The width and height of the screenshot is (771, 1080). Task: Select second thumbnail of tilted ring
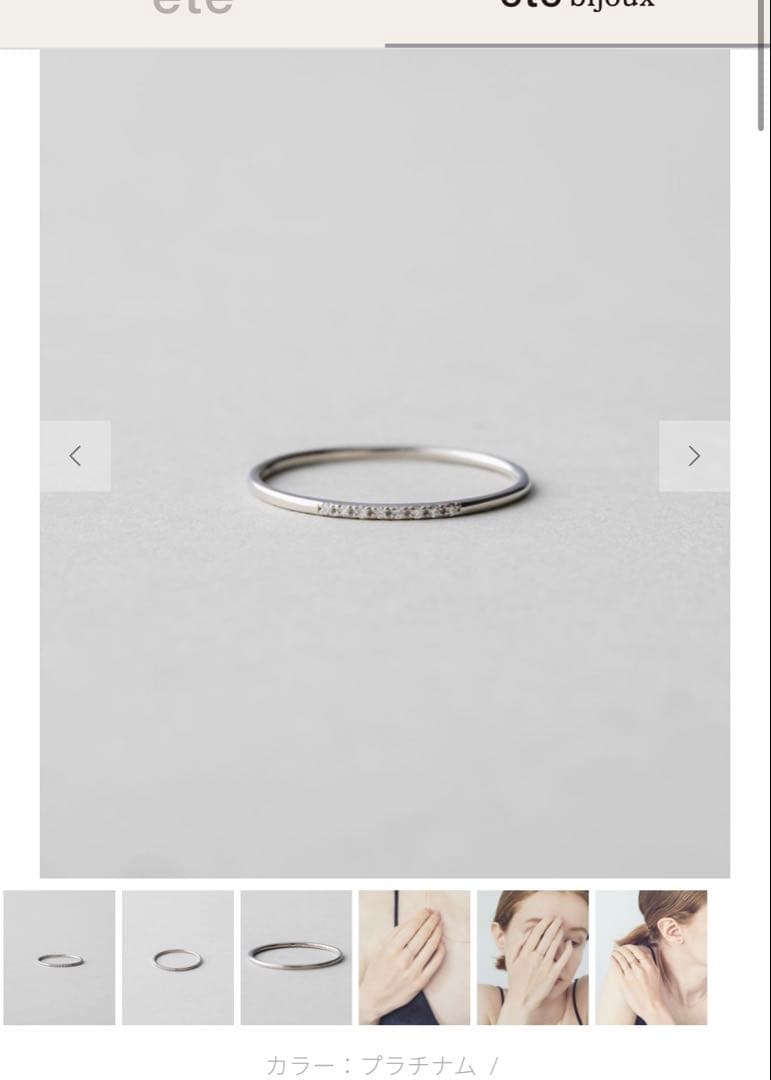(178, 958)
